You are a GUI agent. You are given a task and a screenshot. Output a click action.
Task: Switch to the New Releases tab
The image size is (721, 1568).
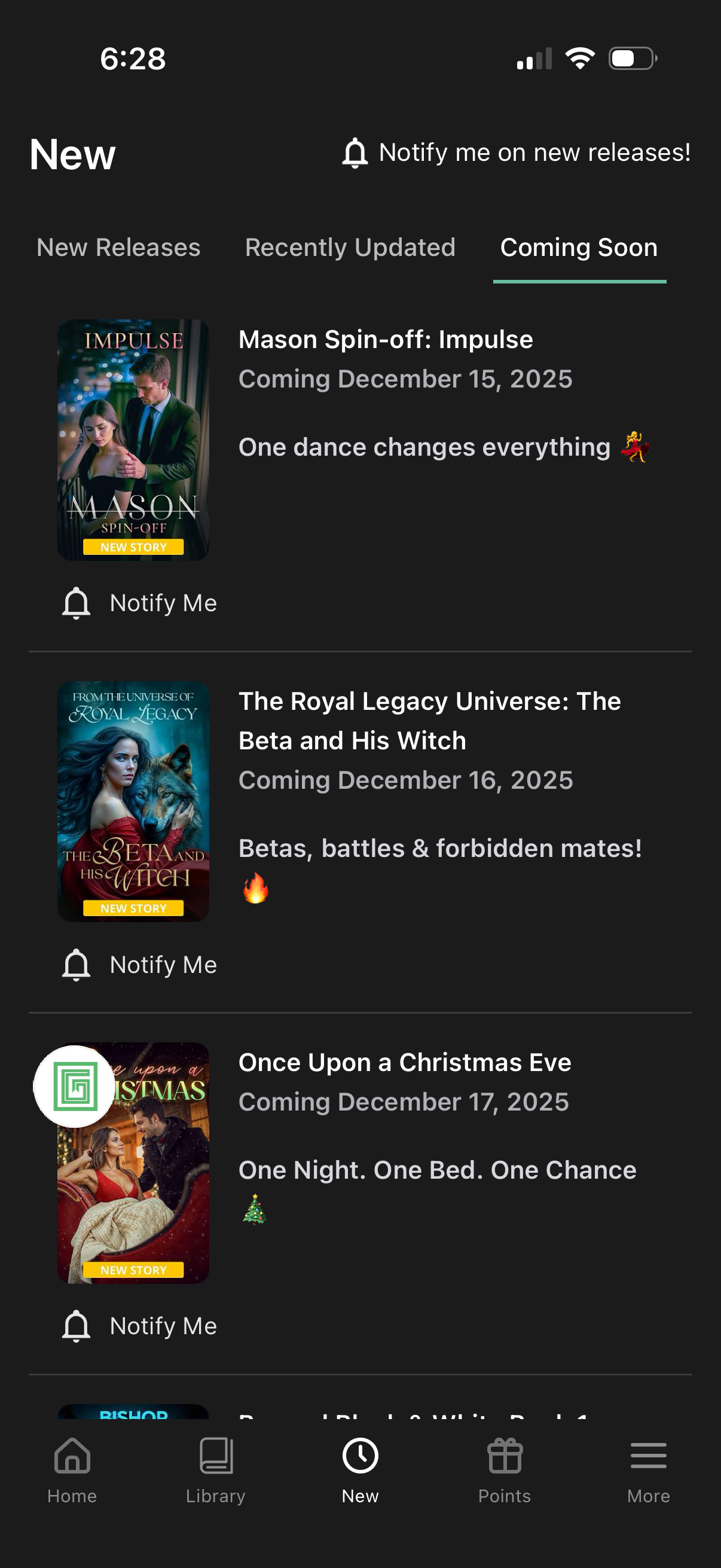pyautogui.click(x=119, y=248)
